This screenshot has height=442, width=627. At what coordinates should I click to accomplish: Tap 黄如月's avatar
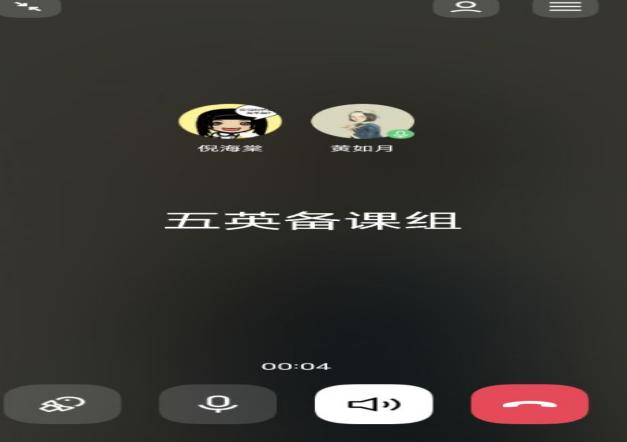[362, 121]
